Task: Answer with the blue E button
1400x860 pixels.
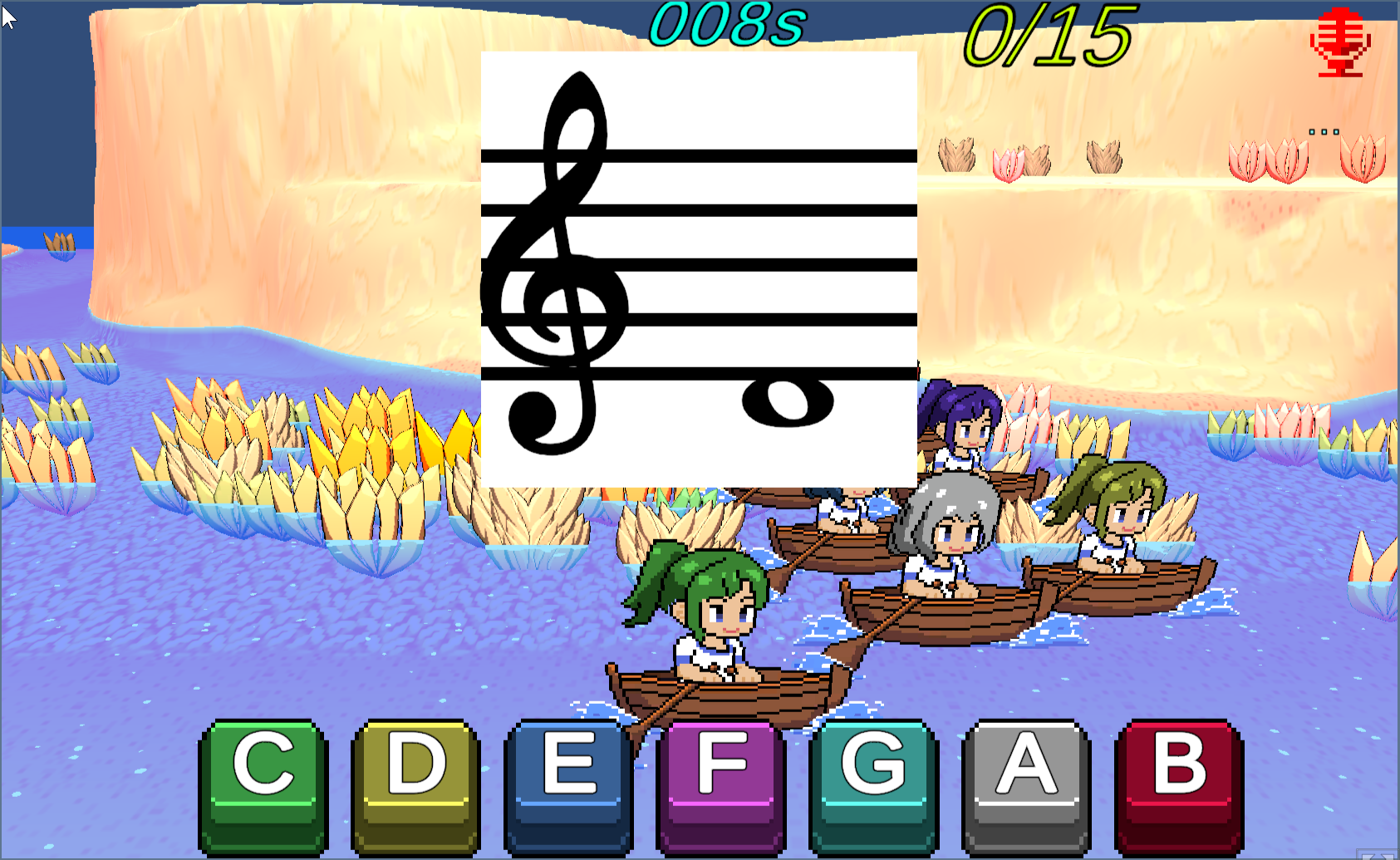Action: tap(568, 785)
